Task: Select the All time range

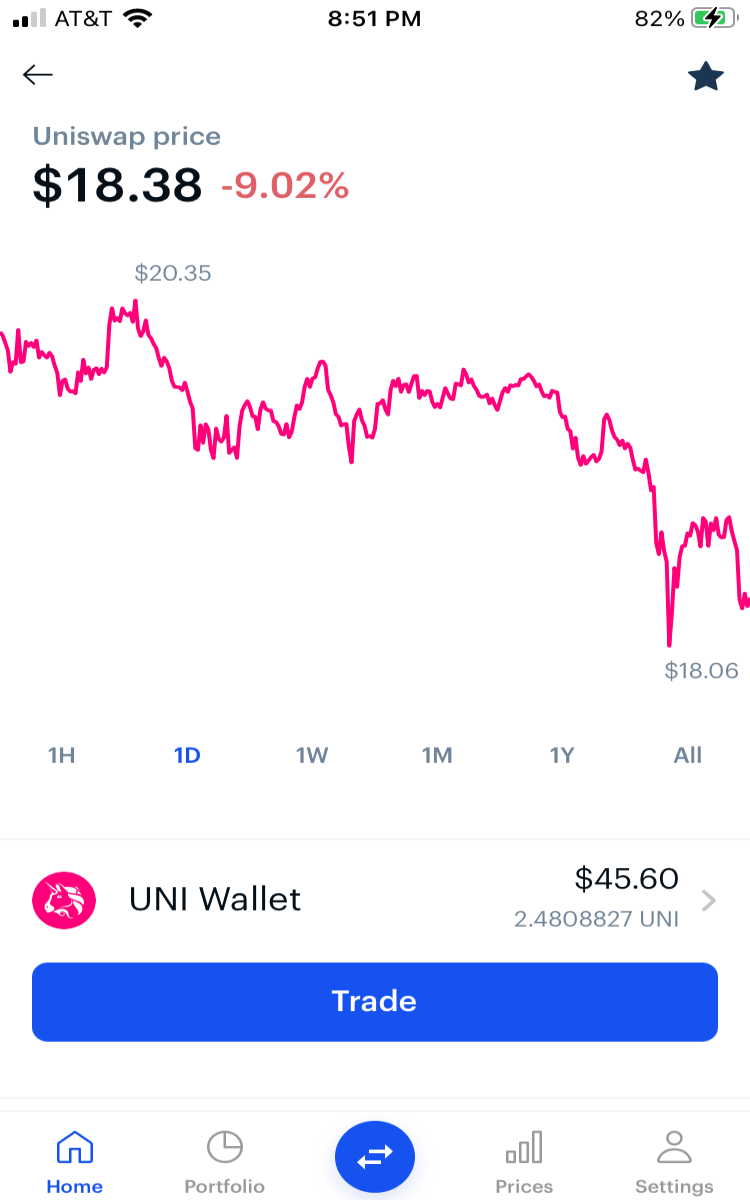Action: click(688, 755)
